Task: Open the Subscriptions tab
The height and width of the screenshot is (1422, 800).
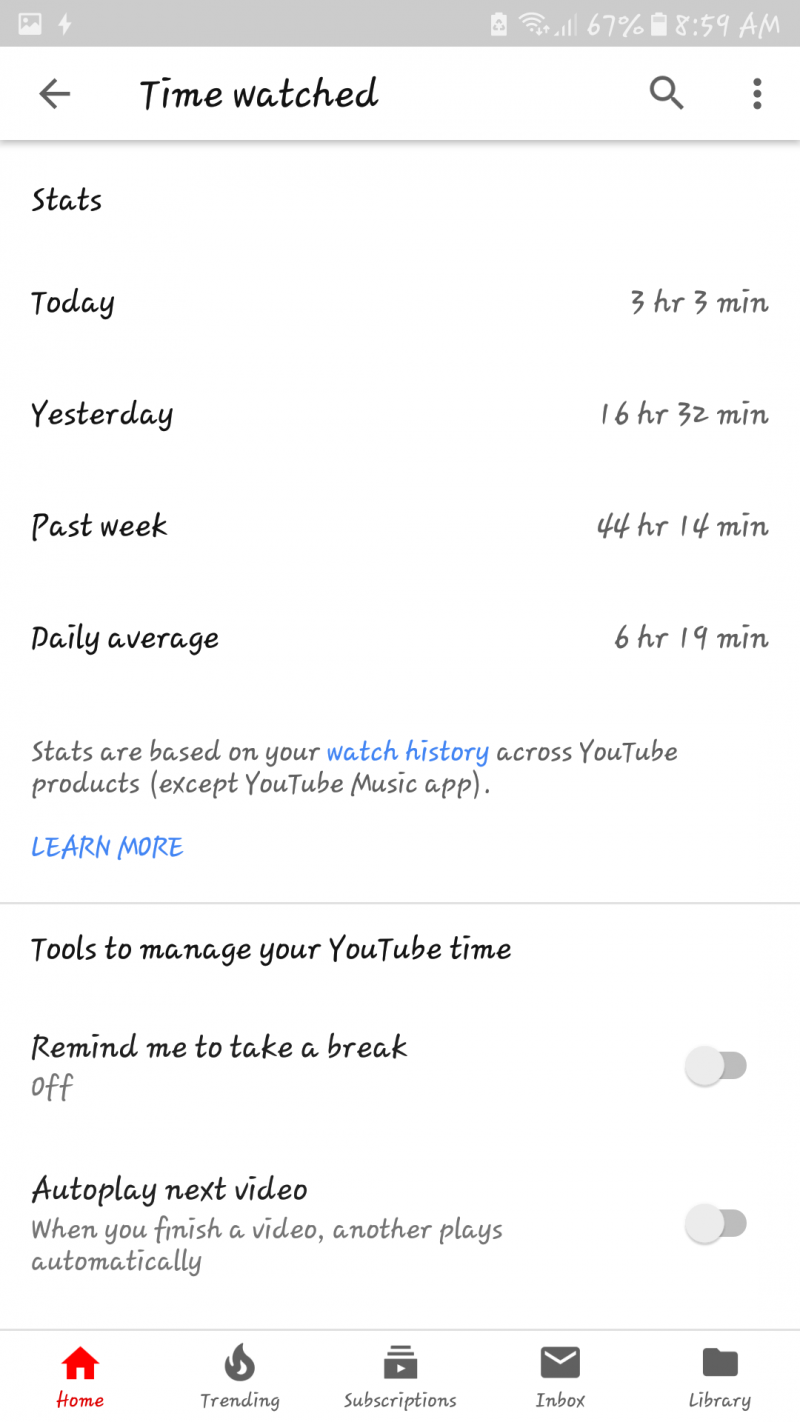Action: coord(400,1377)
